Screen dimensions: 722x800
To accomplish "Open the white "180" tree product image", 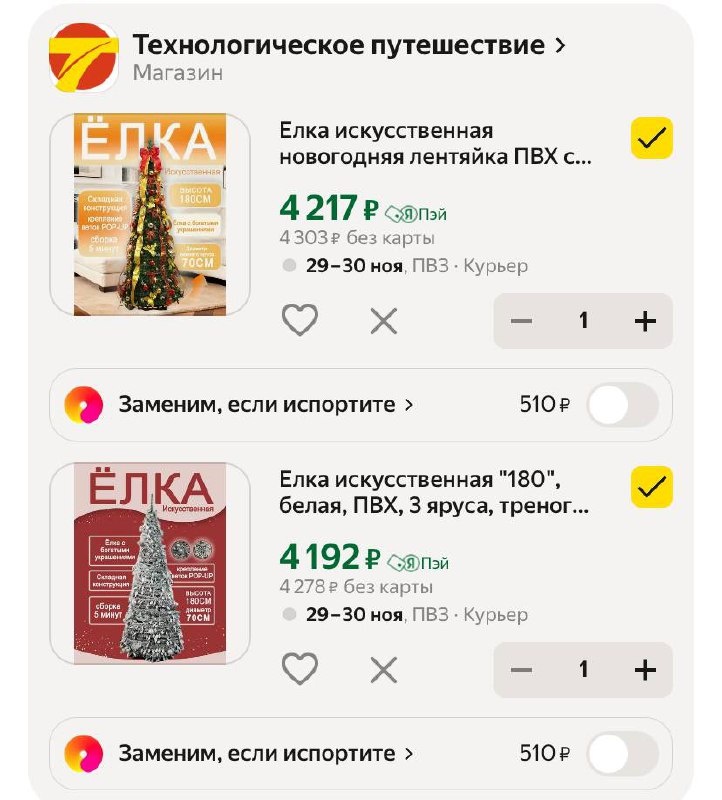I will click(150, 564).
